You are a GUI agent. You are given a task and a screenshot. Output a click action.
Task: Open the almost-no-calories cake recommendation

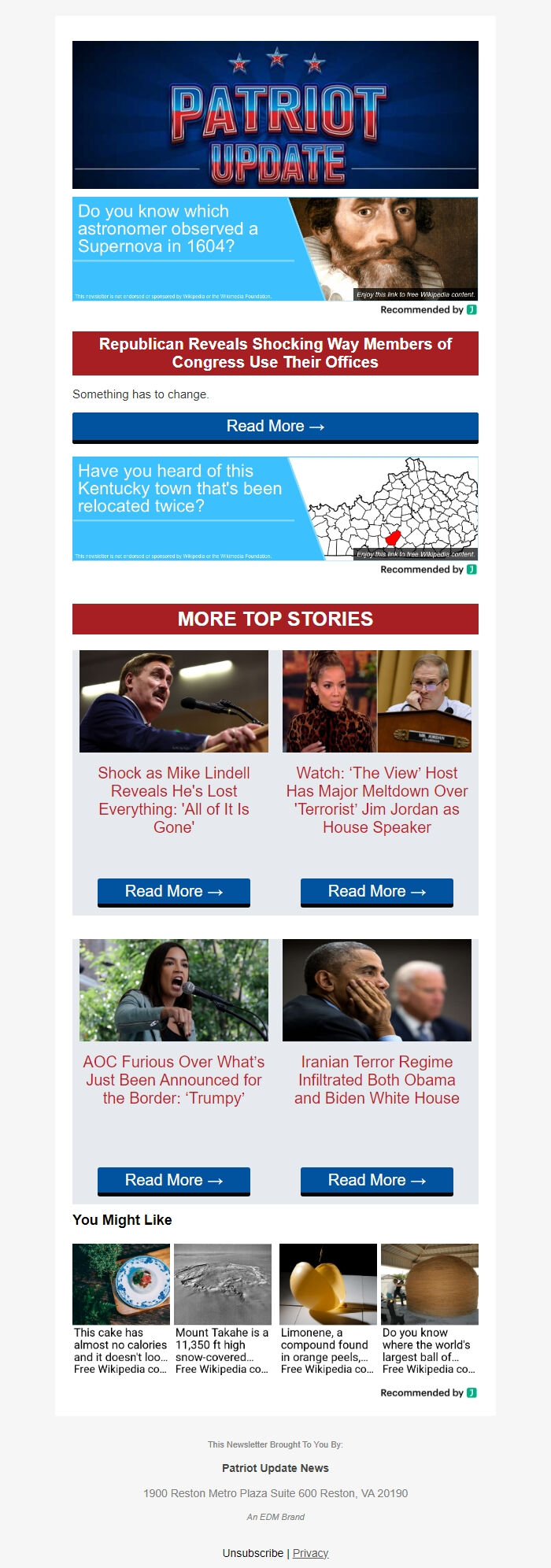121,1310
